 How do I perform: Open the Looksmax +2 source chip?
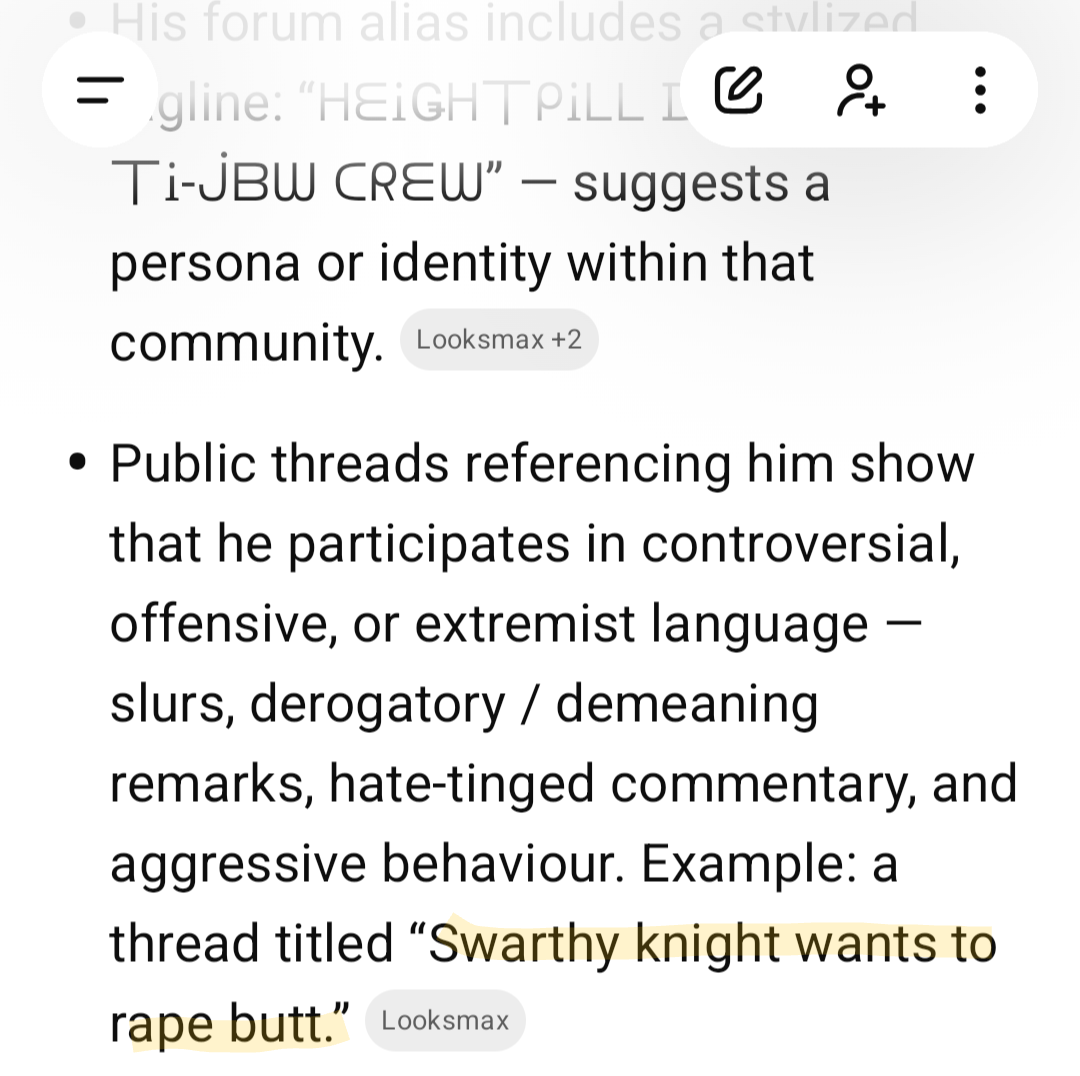pyautogui.click(x=498, y=340)
